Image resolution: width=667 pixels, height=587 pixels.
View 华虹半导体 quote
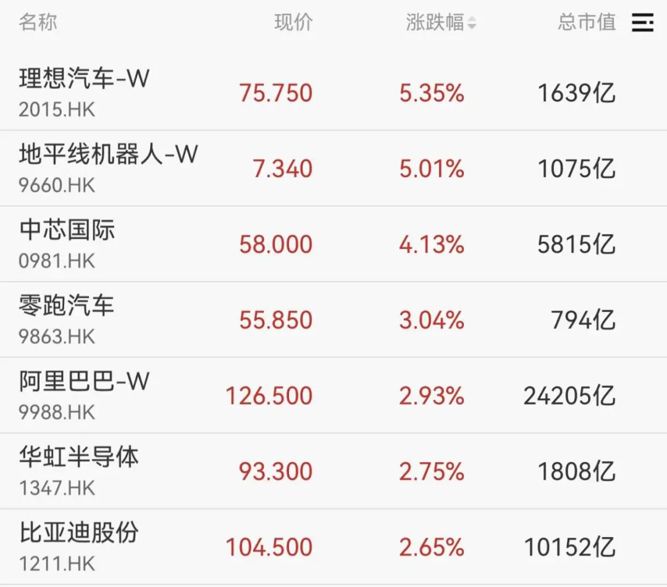point(79,468)
